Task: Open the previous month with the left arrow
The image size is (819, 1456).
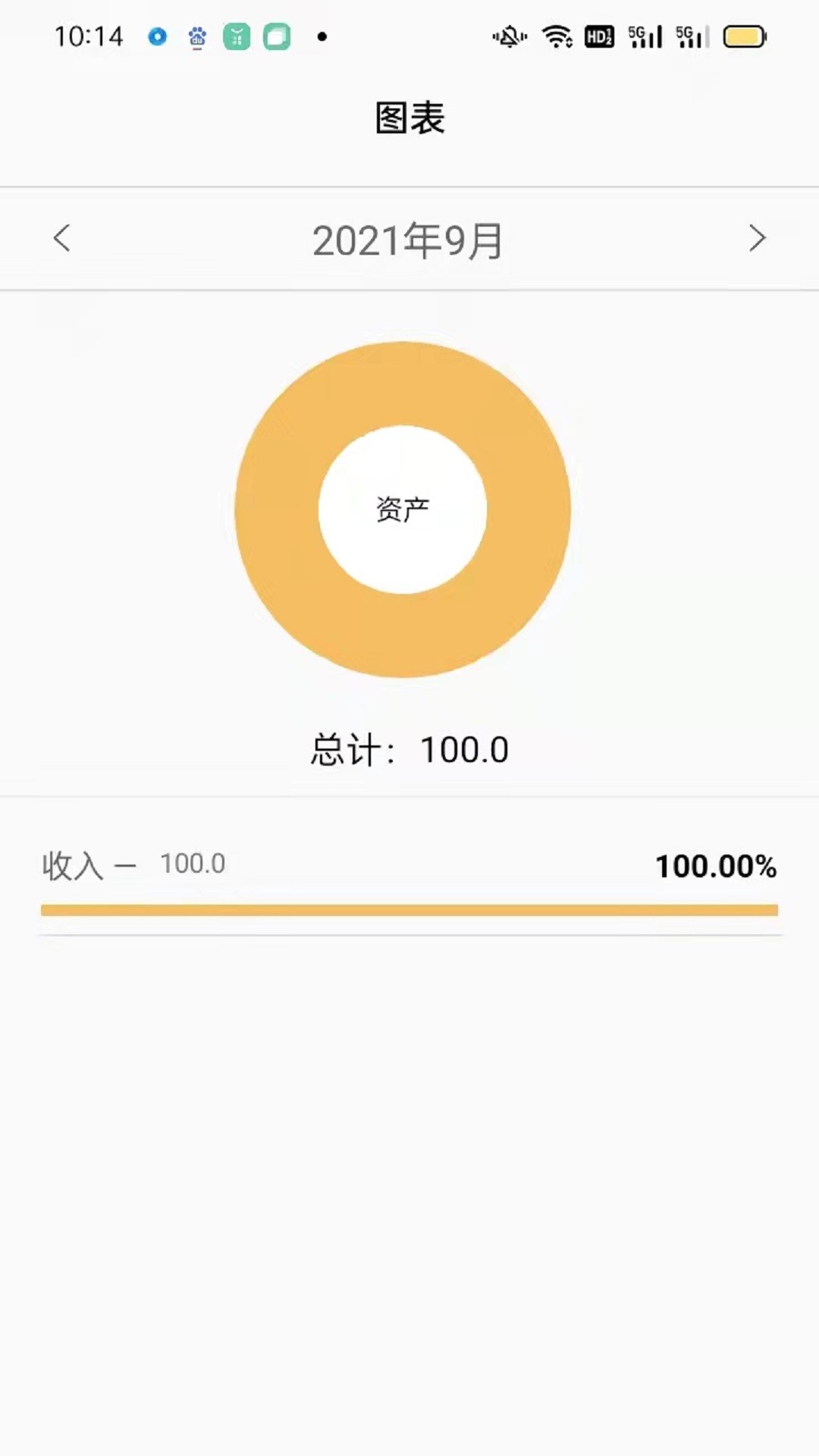Action: [61, 238]
